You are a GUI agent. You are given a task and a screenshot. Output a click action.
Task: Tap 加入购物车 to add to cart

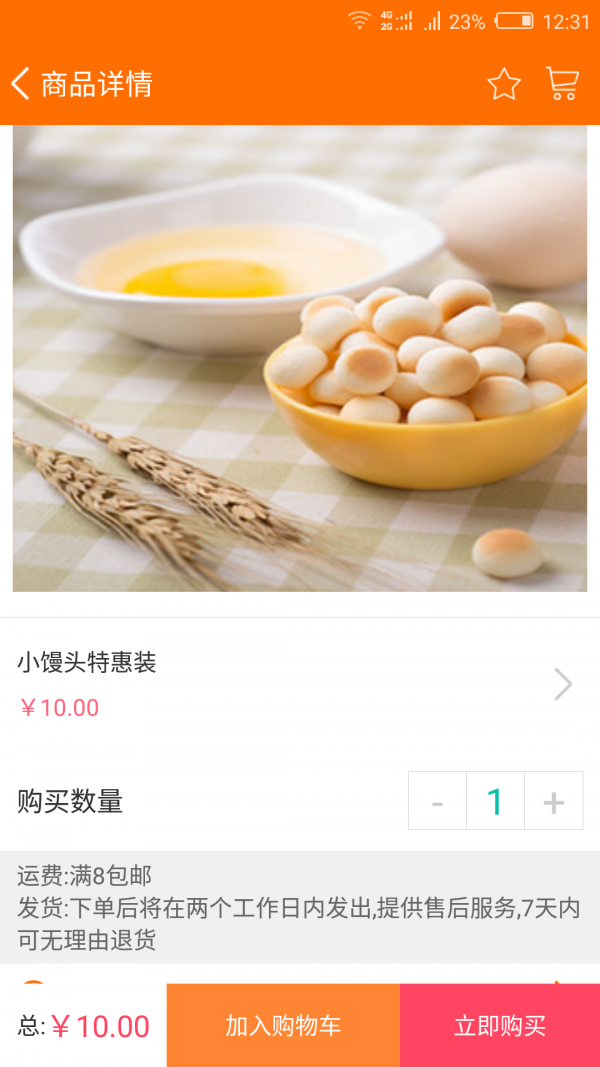tap(283, 1025)
